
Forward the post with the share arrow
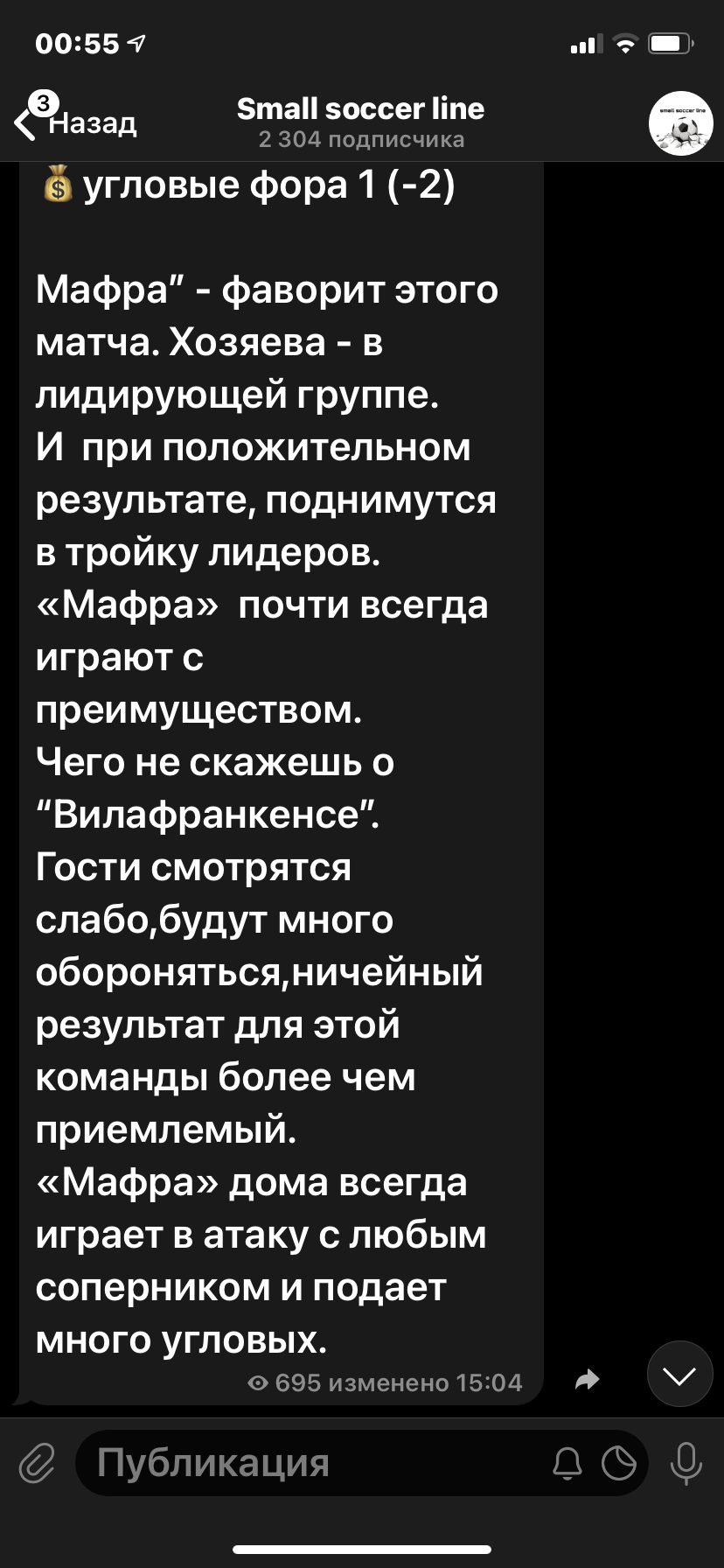click(x=588, y=1380)
